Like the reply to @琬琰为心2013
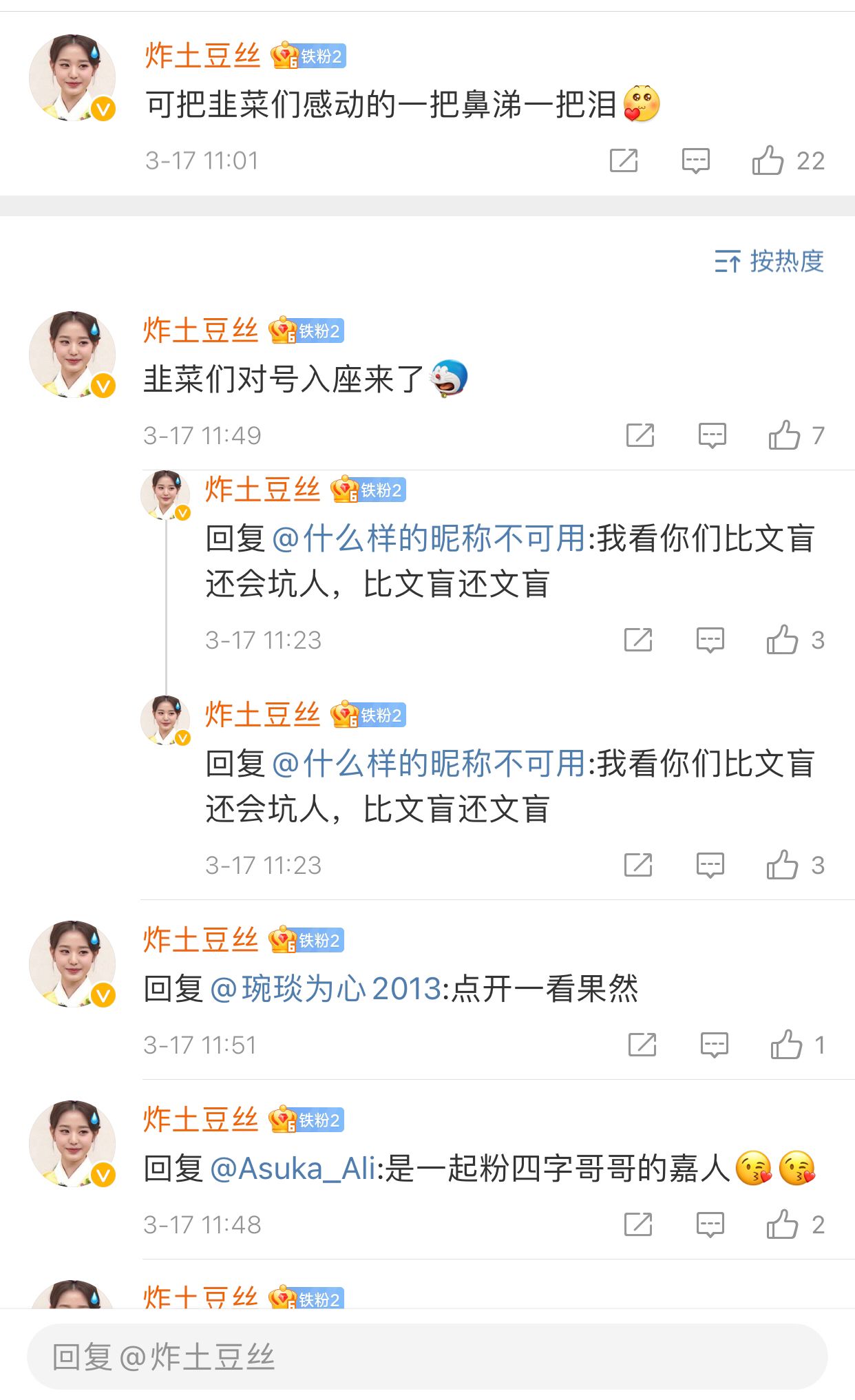 (x=787, y=1045)
